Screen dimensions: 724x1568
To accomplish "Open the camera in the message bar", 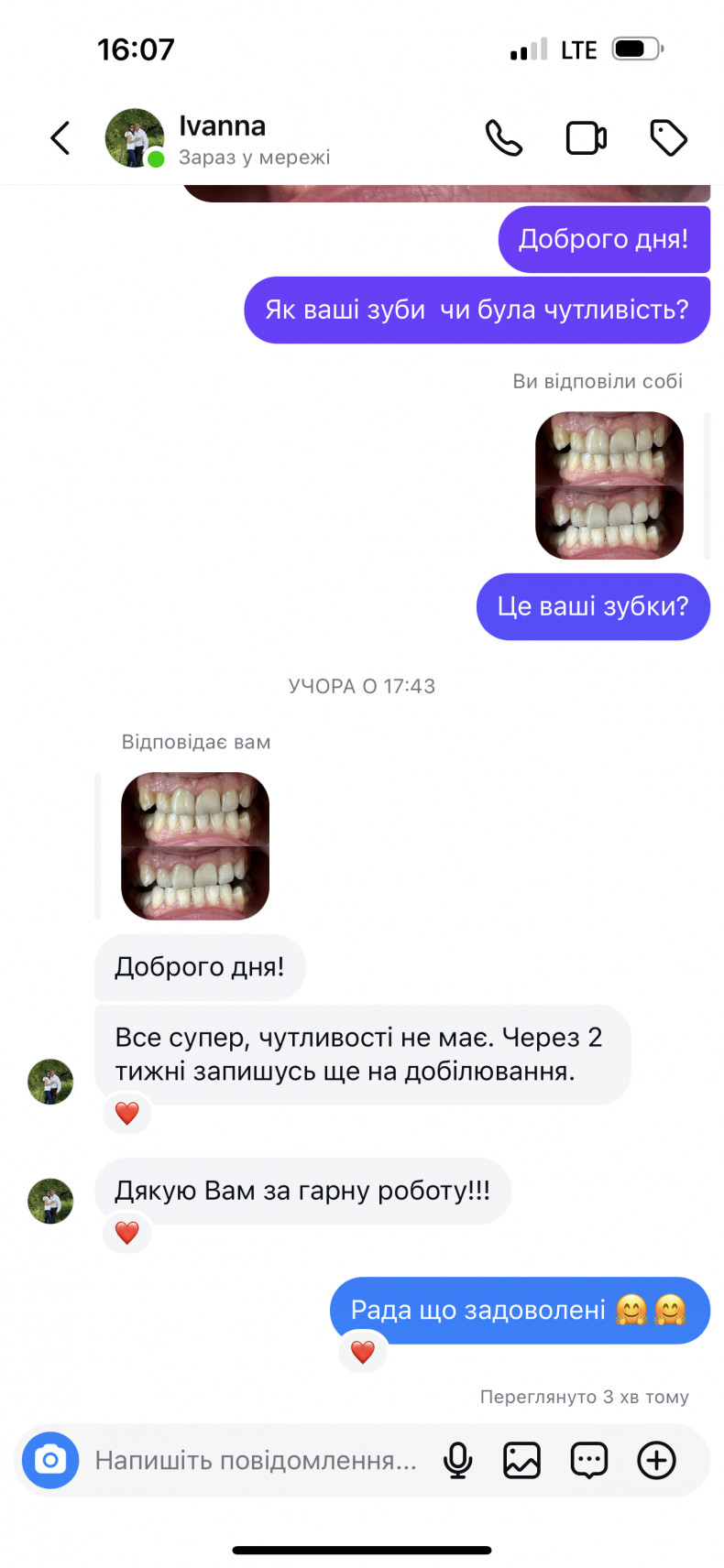I will click(50, 1460).
